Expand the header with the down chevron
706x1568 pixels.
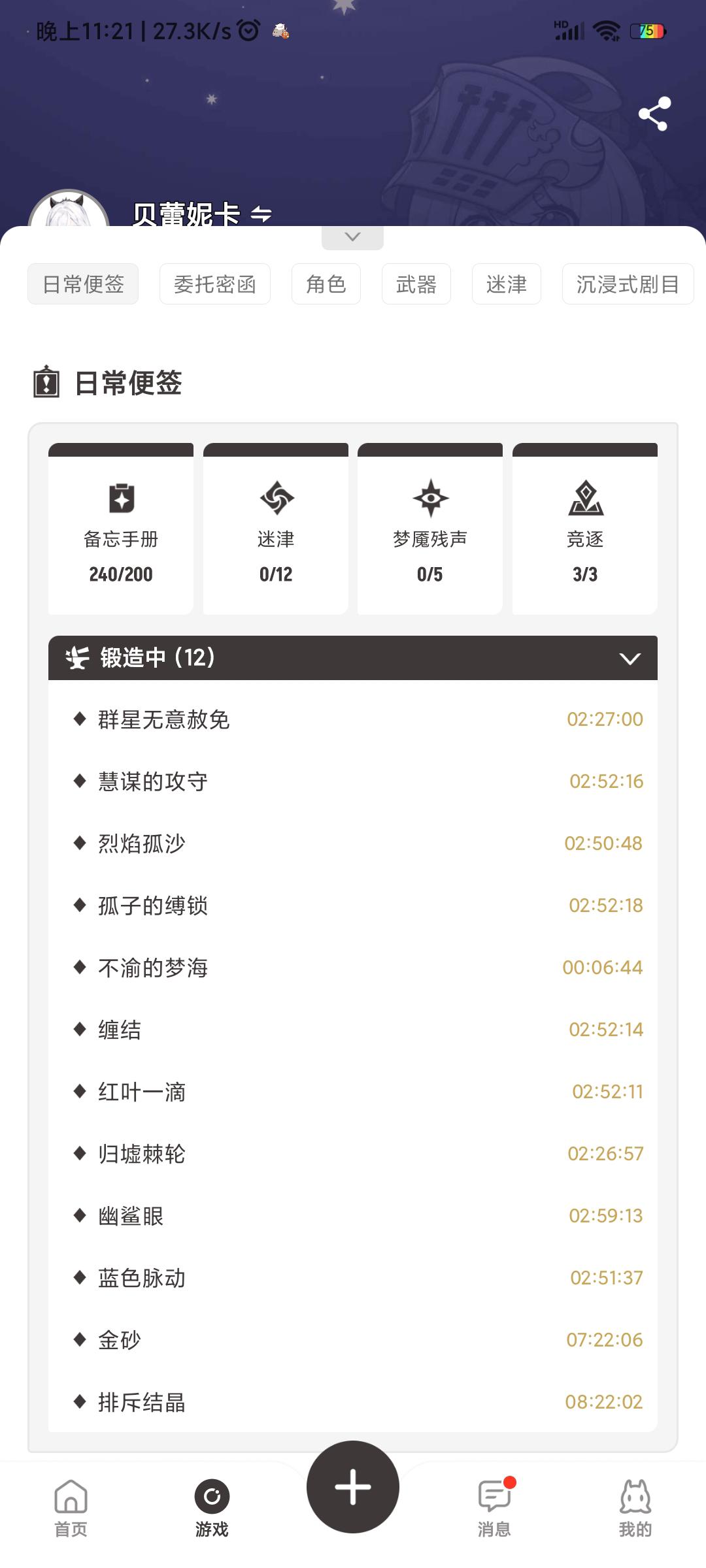[x=352, y=237]
